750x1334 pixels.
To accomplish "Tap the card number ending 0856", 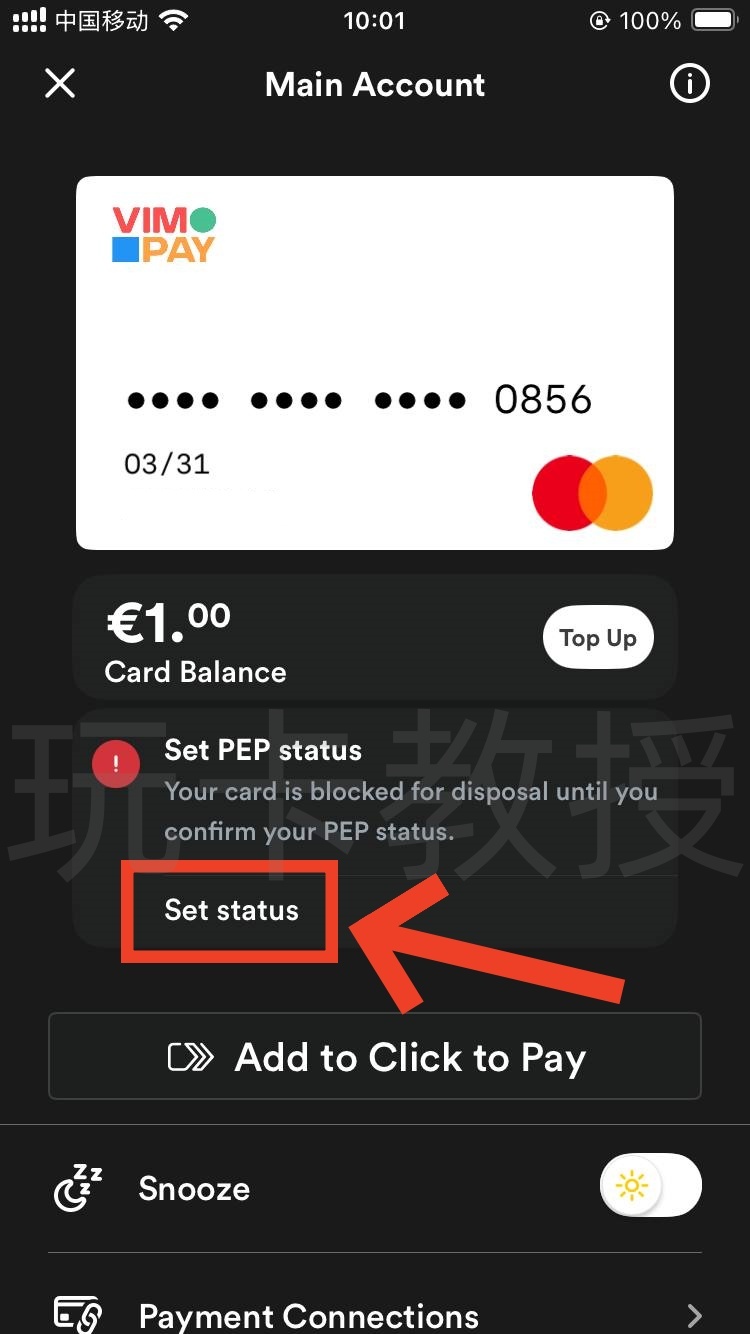I will click(x=360, y=399).
